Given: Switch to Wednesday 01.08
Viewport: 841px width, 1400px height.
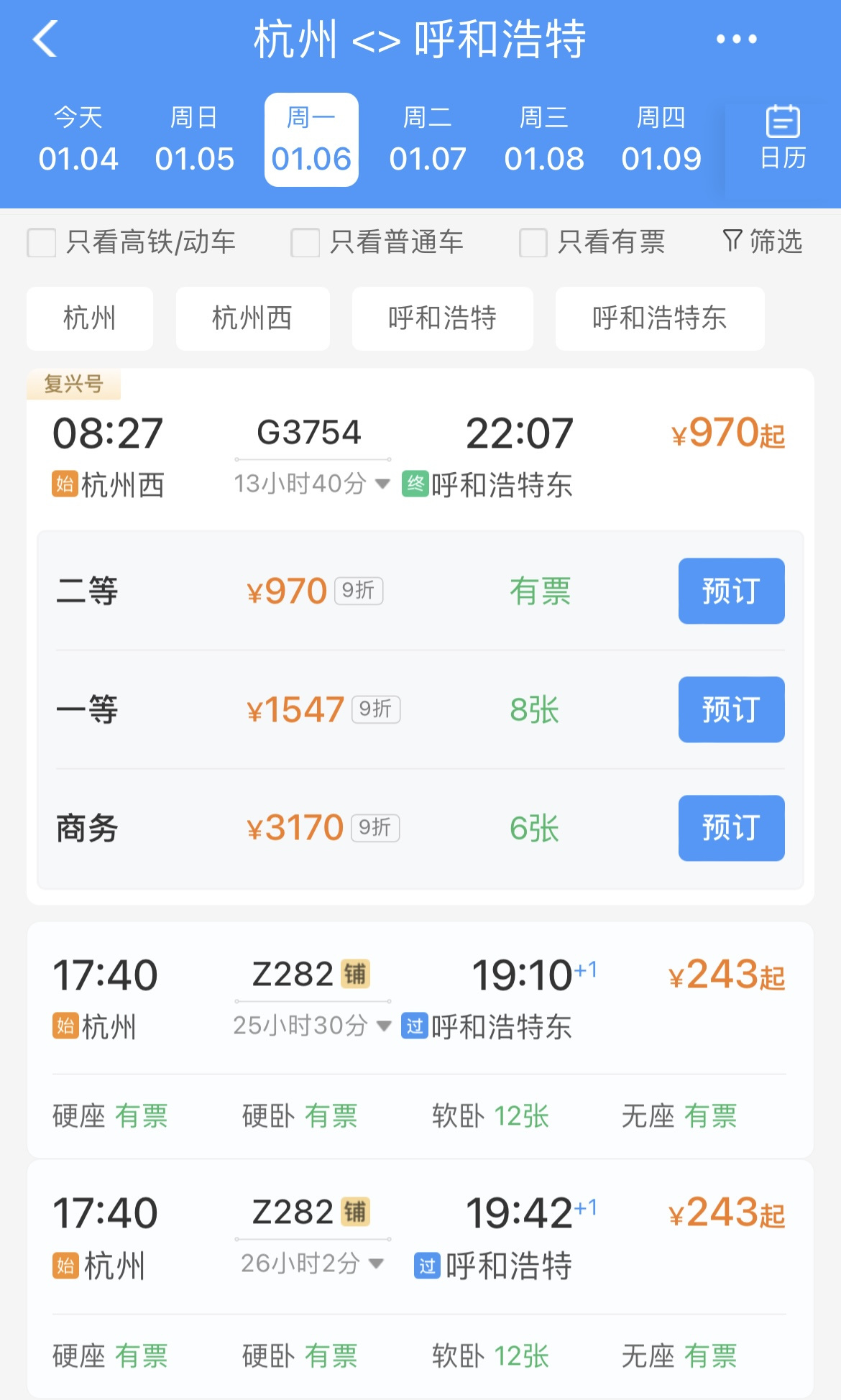Looking at the screenshot, I should click(x=544, y=139).
